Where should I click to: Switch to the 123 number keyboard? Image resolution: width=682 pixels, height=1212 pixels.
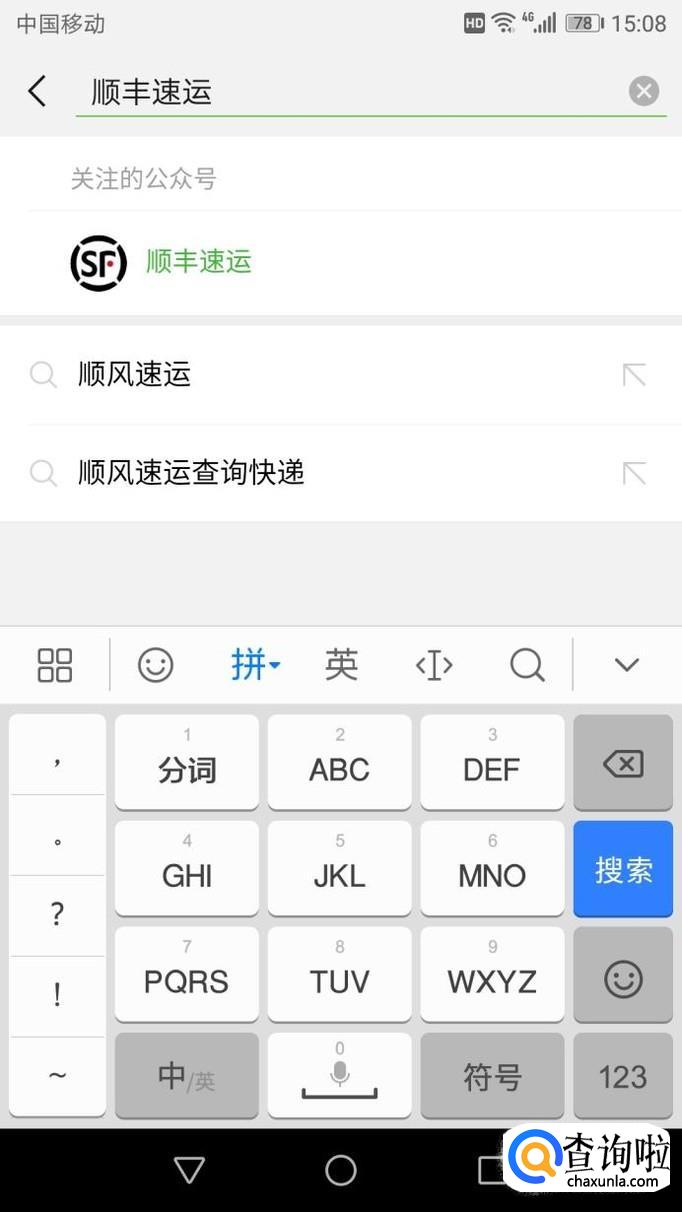(x=623, y=1077)
